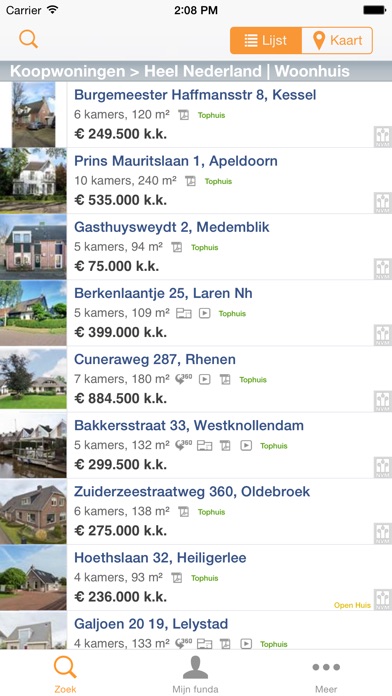Select Cuneraweg 287, Rhenen listing
This screenshot has height=696, width=392.
point(196,379)
